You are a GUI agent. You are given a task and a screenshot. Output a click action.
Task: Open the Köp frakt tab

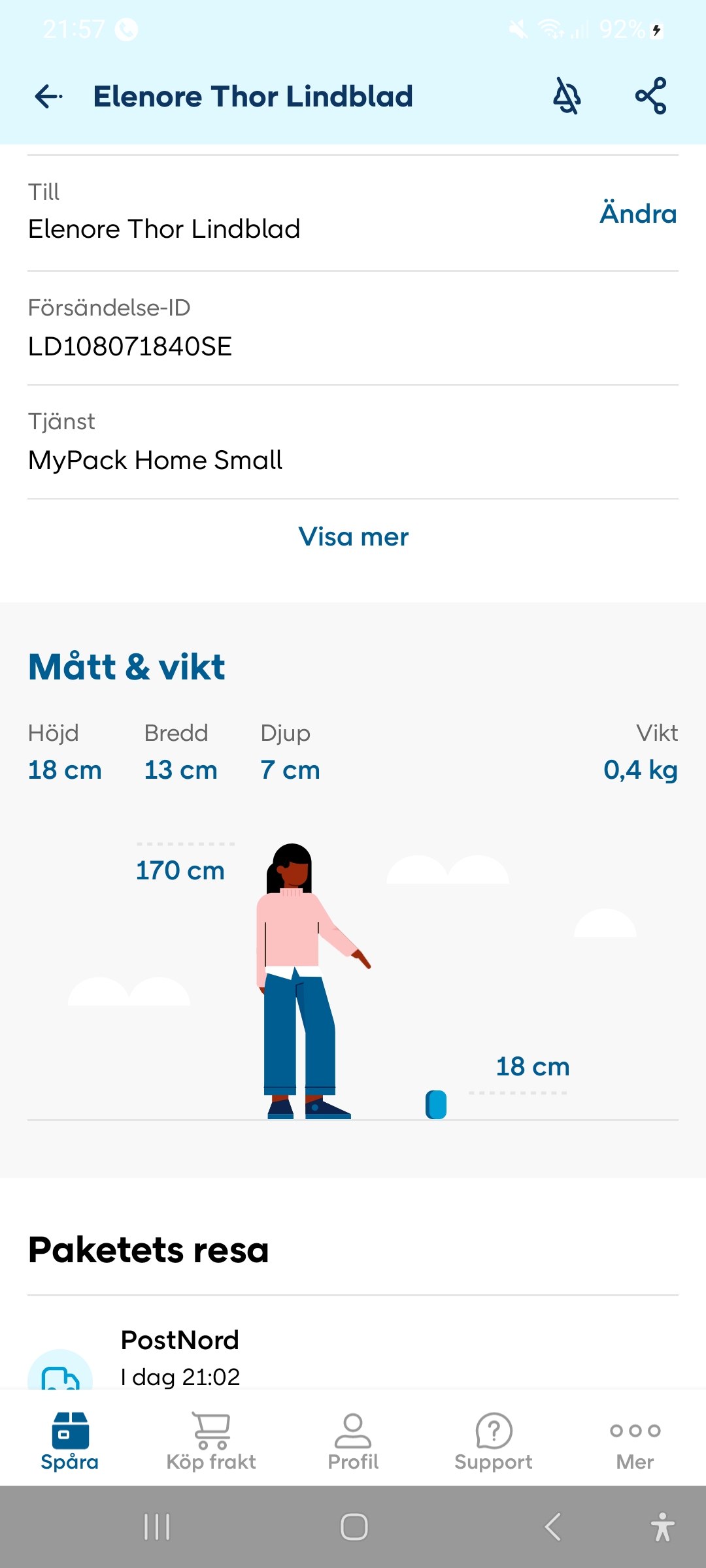pyautogui.click(x=211, y=1441)
